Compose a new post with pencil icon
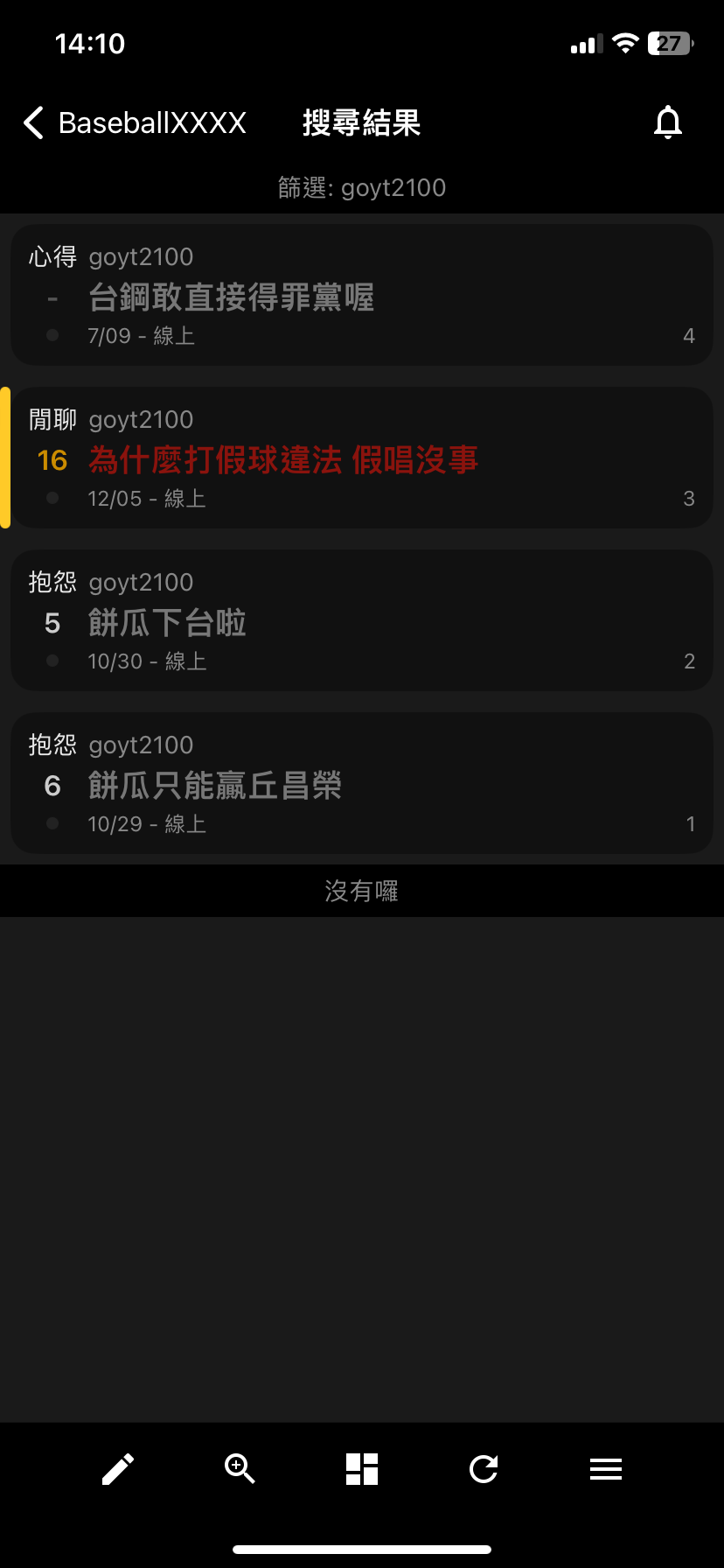The width and height of the screenshot is (724, 1568). [x=118, y=1469]
